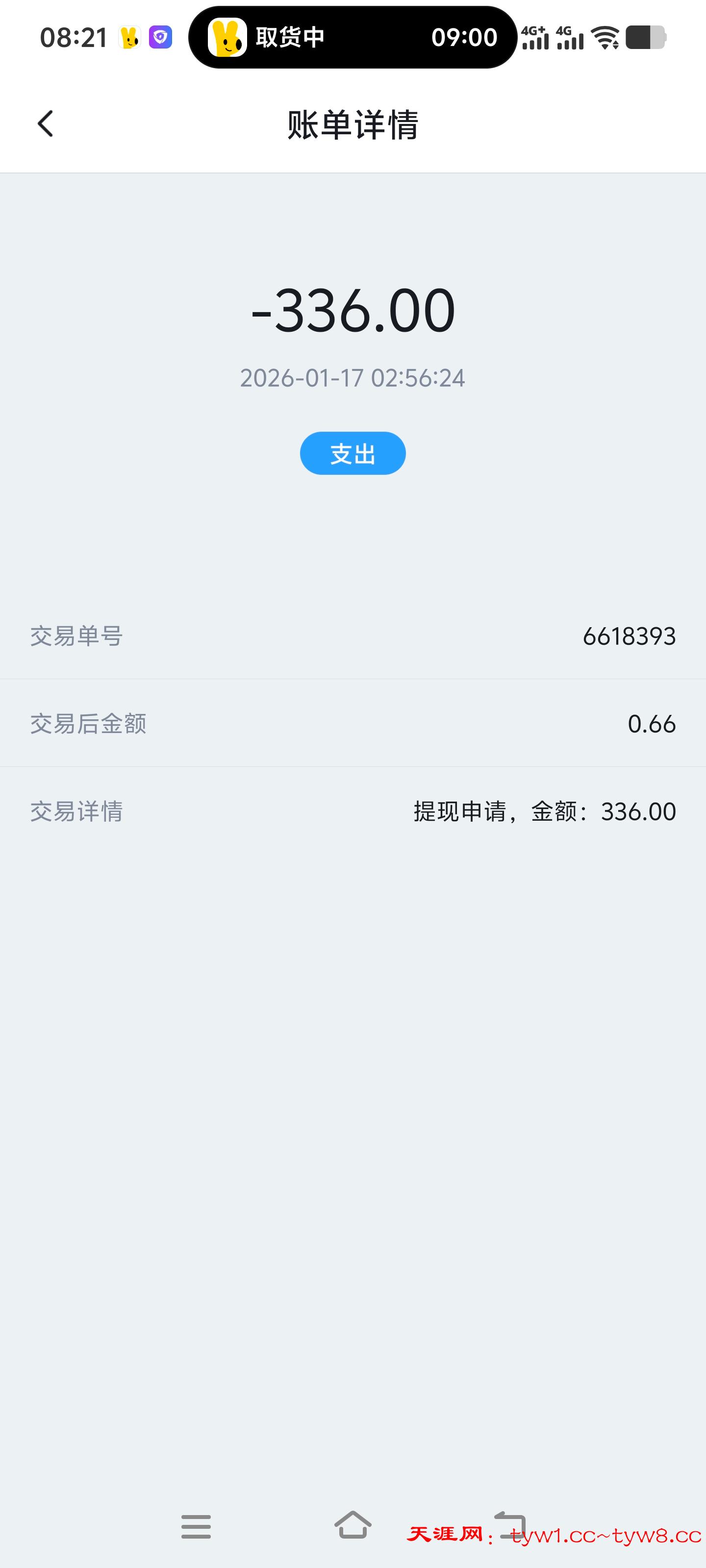Select the 交易后金额 balance row
The height and width of the screenshot is (1568, 706).
click(353, 723)
